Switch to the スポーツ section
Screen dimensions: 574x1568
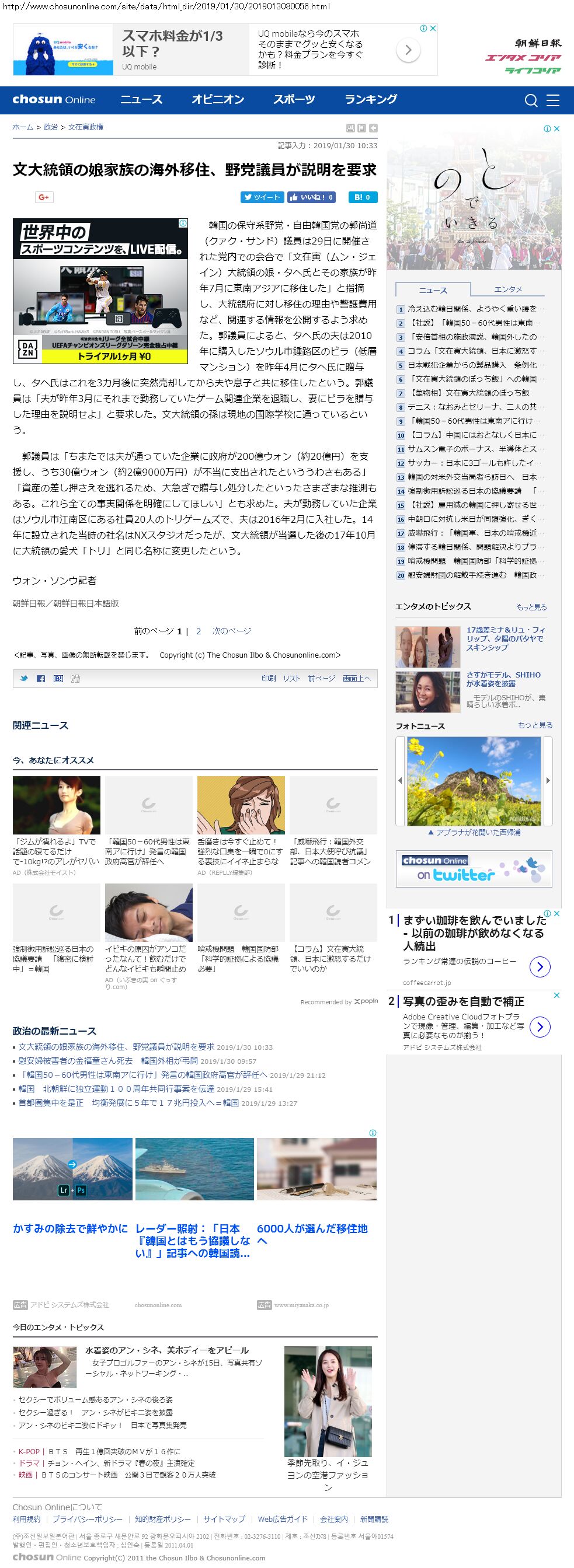pos(294,100)
